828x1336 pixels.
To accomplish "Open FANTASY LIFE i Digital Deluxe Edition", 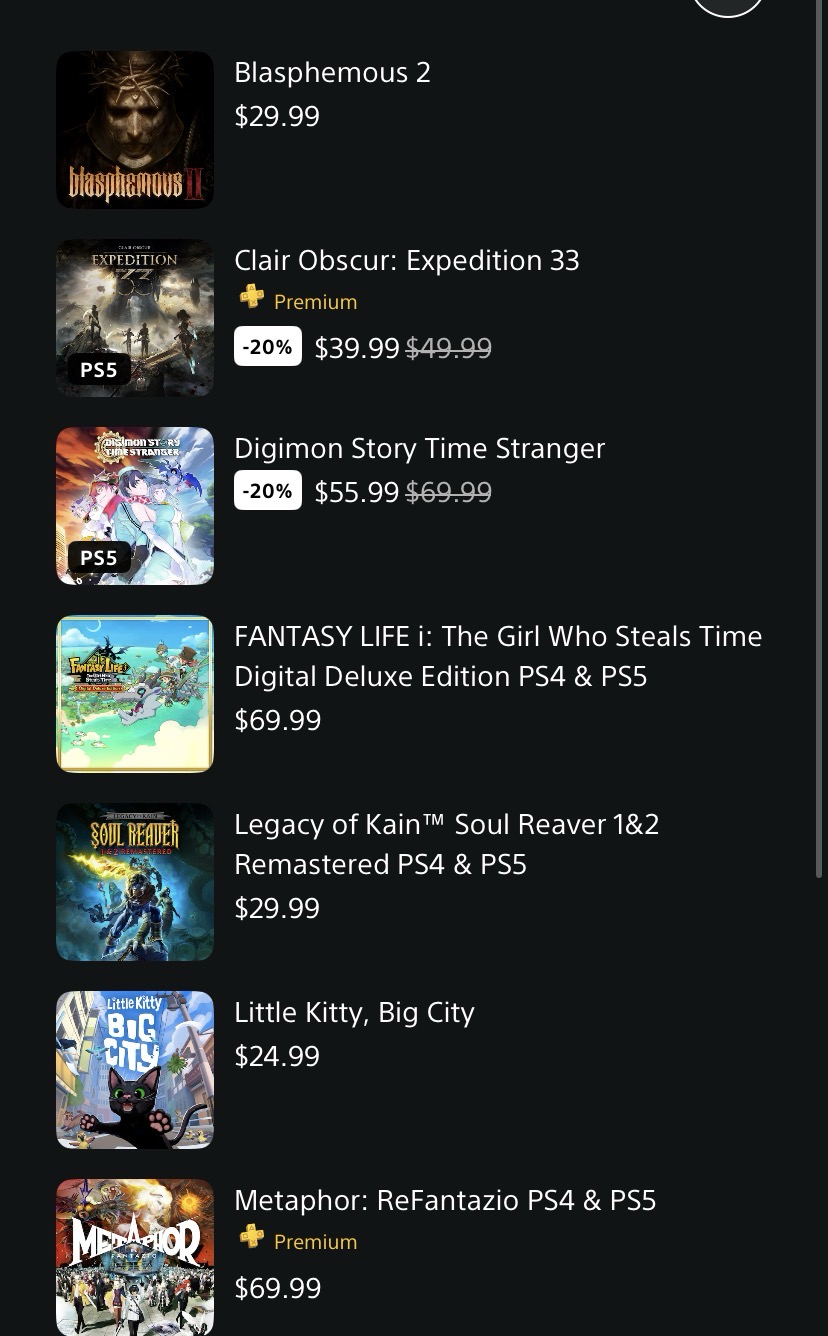I will [497, 656].
